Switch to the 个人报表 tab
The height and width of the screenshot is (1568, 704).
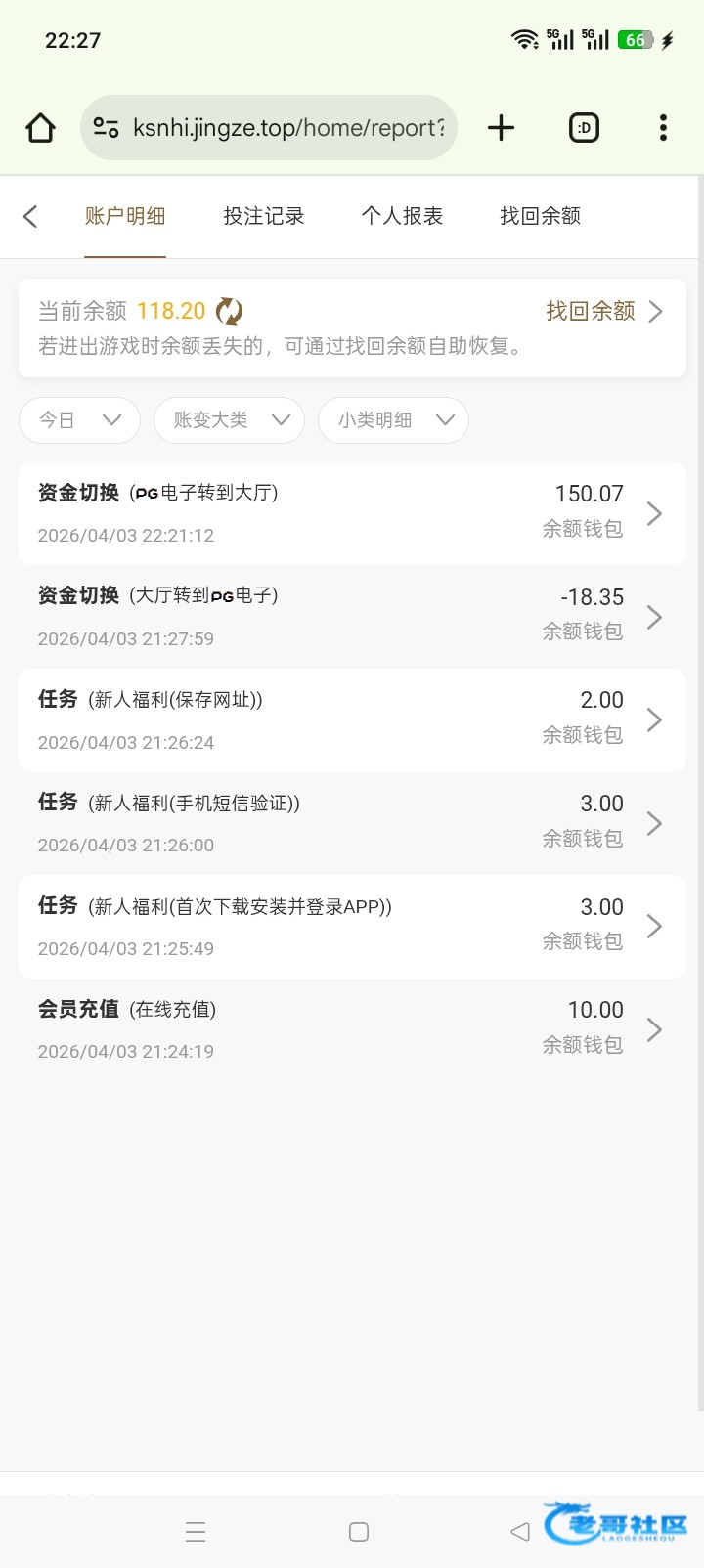[x=402, y=216]
